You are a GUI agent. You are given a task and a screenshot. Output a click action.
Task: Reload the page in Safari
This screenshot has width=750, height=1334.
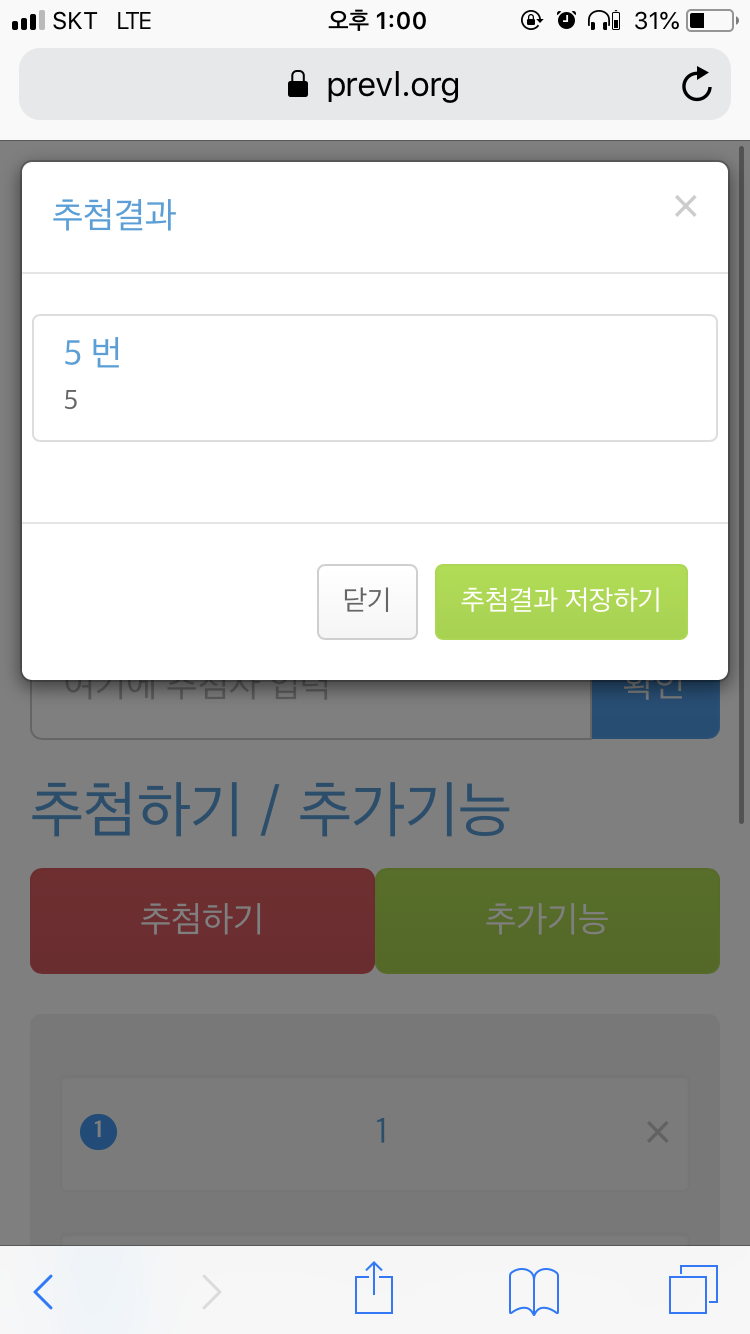[697, 85]
